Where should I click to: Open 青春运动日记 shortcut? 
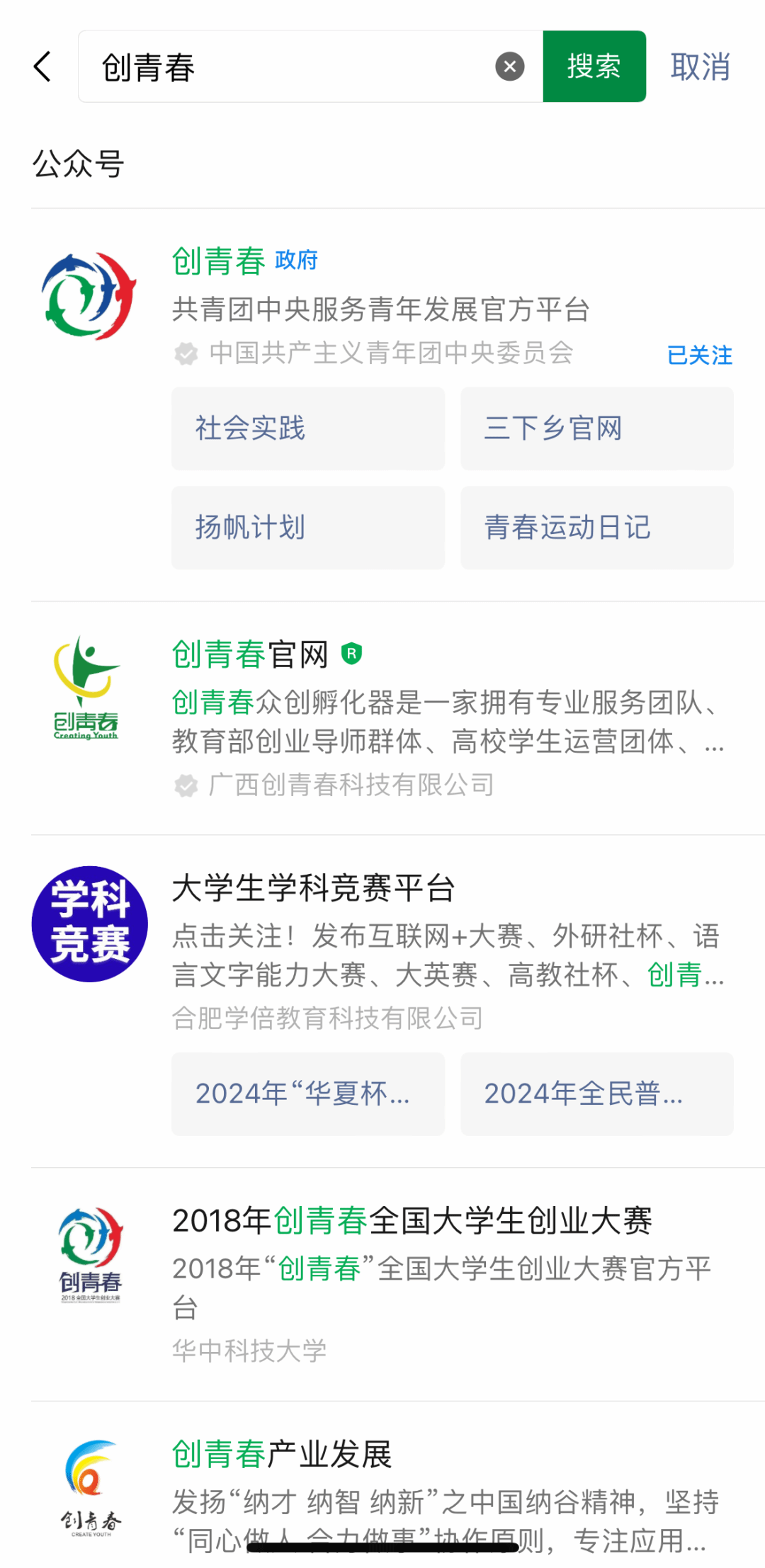click(596, 528)
